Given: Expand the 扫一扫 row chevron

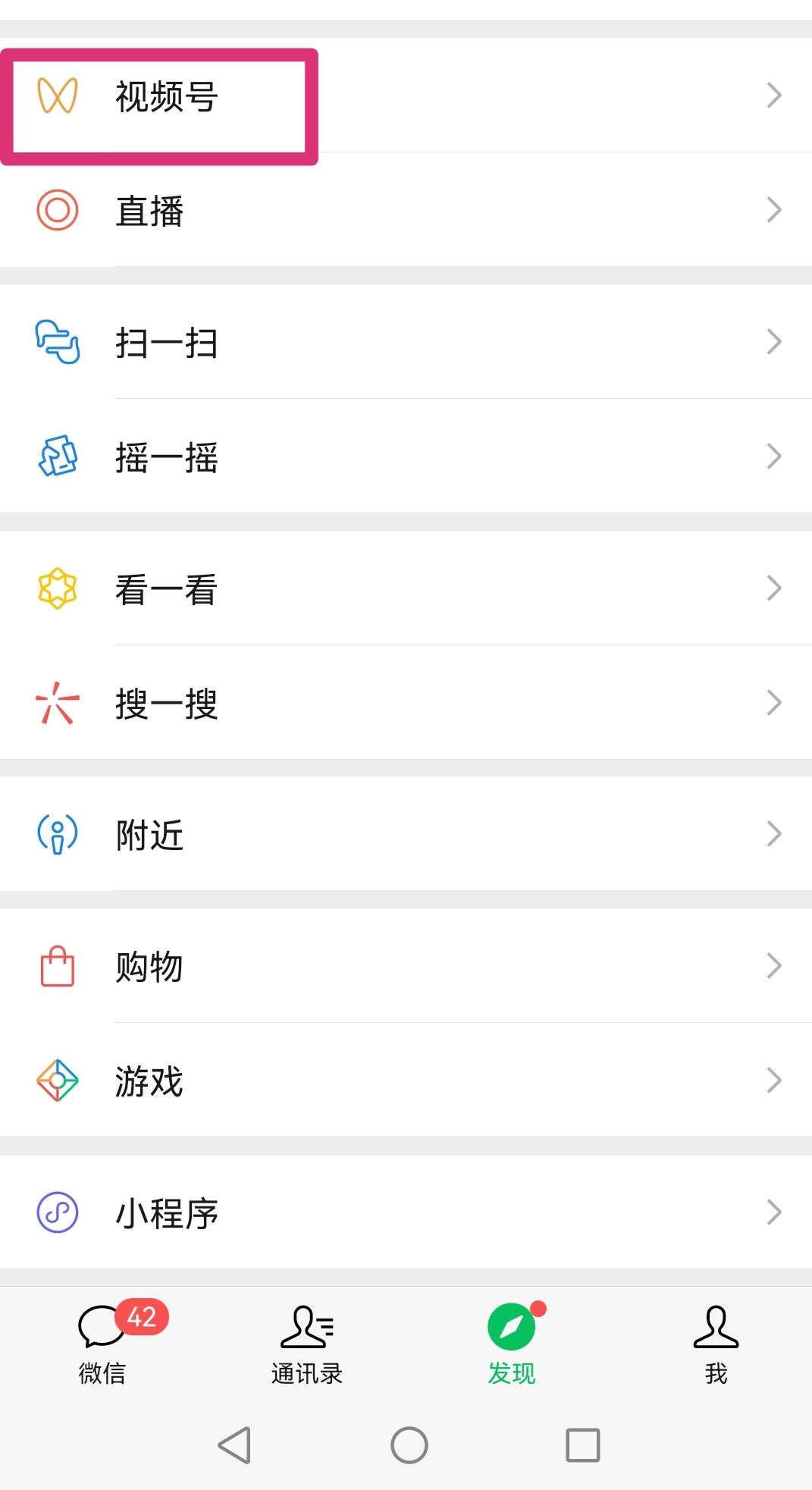Looking at the screenshot, I should click(775, 343).
